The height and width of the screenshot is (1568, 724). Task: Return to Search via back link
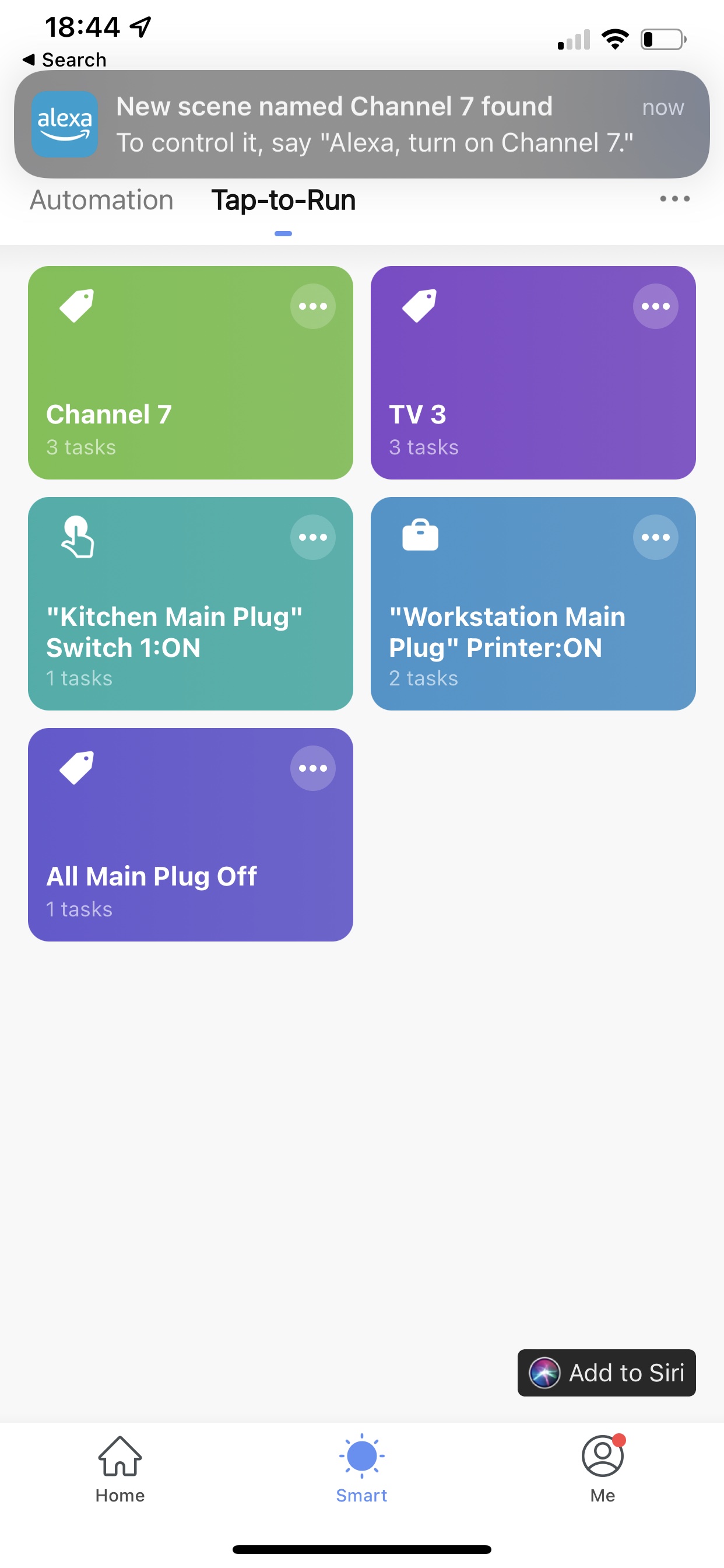point(65,60)
